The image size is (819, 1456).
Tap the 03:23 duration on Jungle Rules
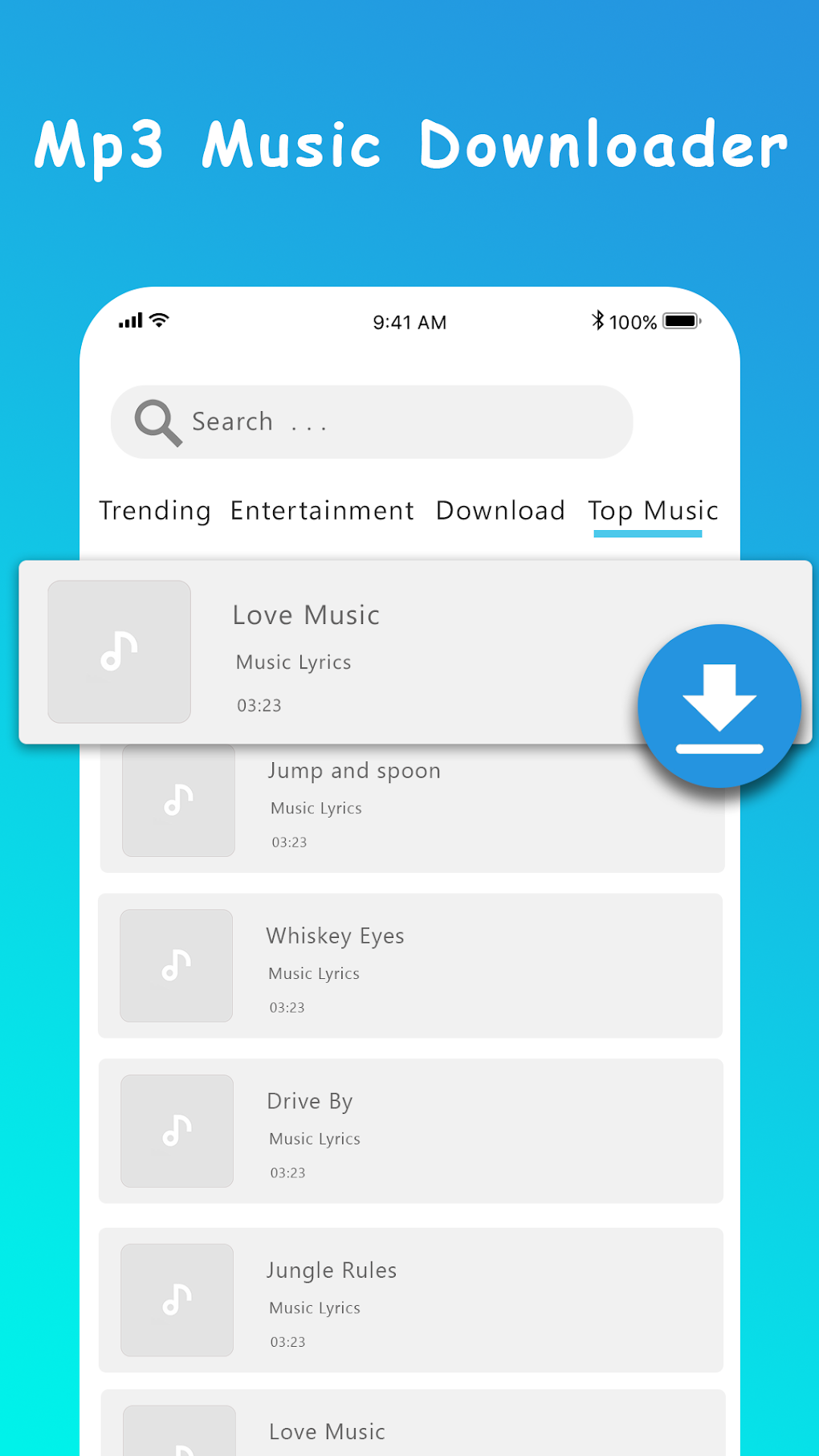(286, 1342)
